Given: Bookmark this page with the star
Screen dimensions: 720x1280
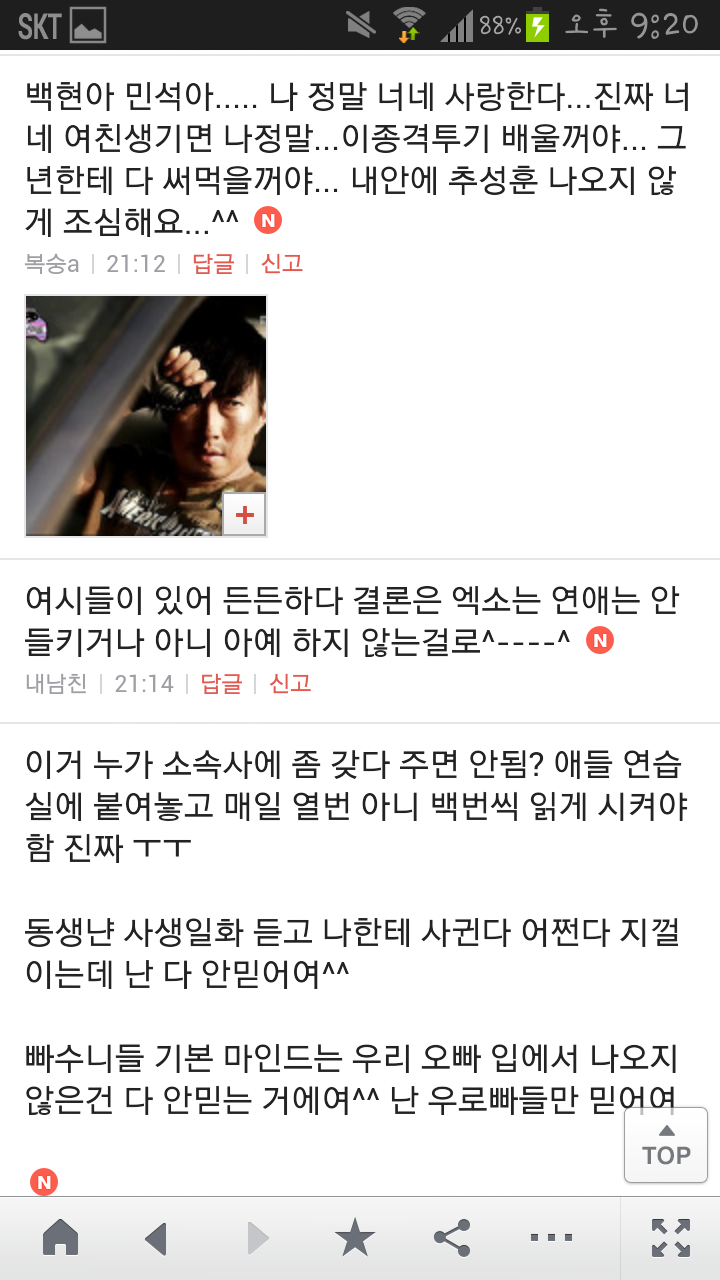Looking at the screenshot, I should [x=354, y=1238].
